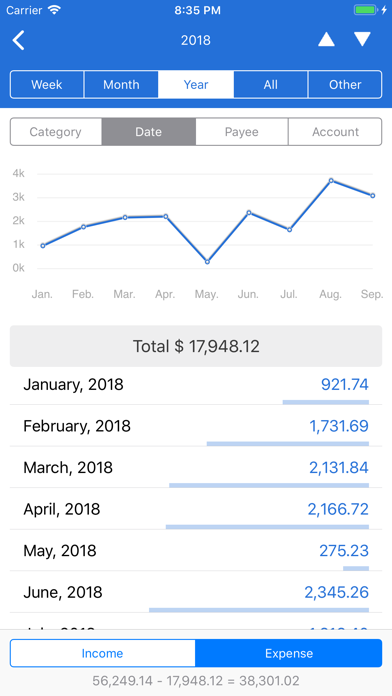The height and width of the screenshot is (696, 392).
Task: Switch to the Week period
Action: coord(47,84)
